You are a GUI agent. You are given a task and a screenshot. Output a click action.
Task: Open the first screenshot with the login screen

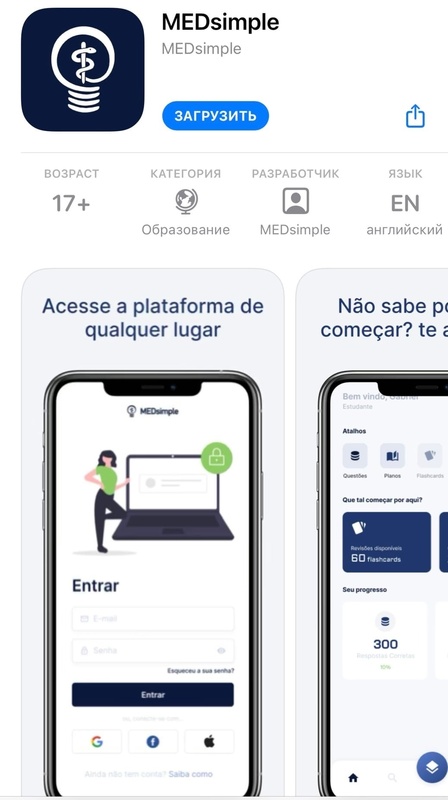click(153, 533)
